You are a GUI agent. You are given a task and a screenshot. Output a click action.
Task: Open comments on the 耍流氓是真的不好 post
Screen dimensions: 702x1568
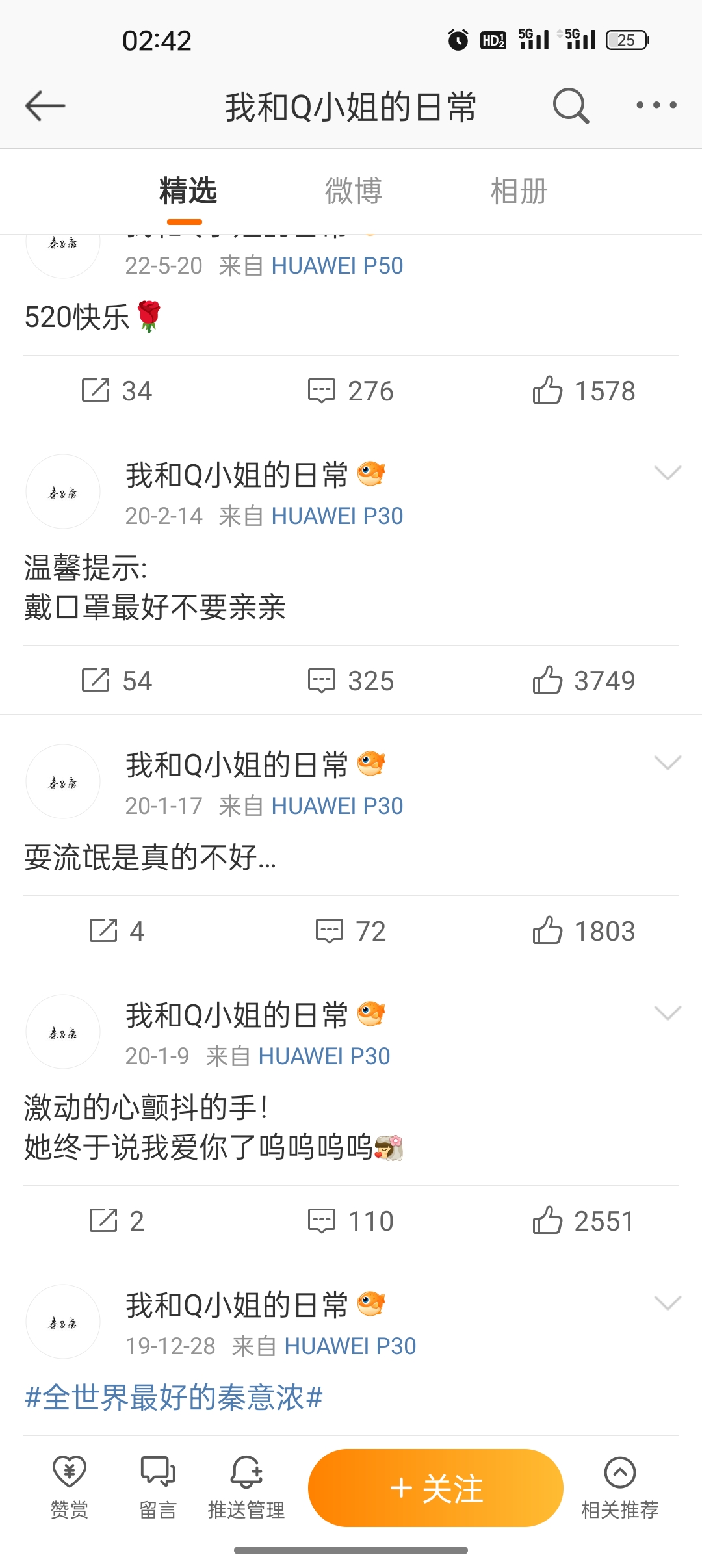pos(351,931)
